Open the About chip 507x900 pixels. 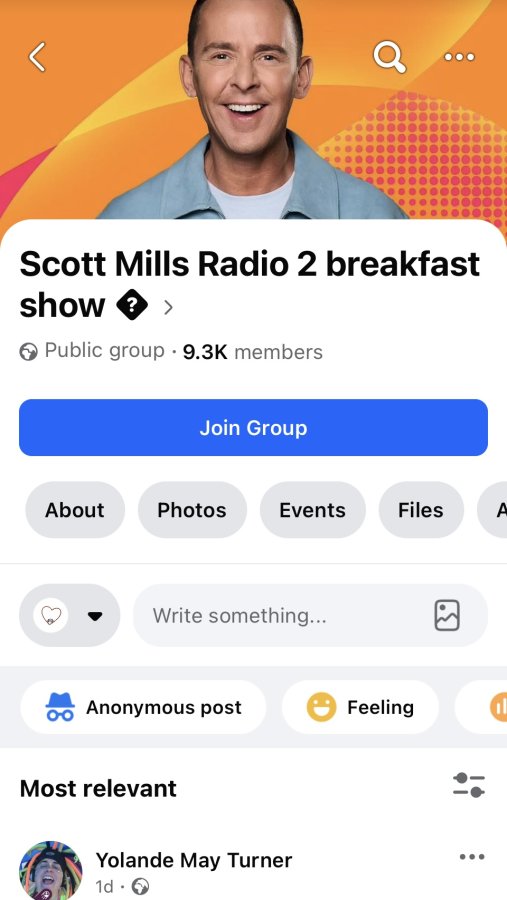(75, 510)
